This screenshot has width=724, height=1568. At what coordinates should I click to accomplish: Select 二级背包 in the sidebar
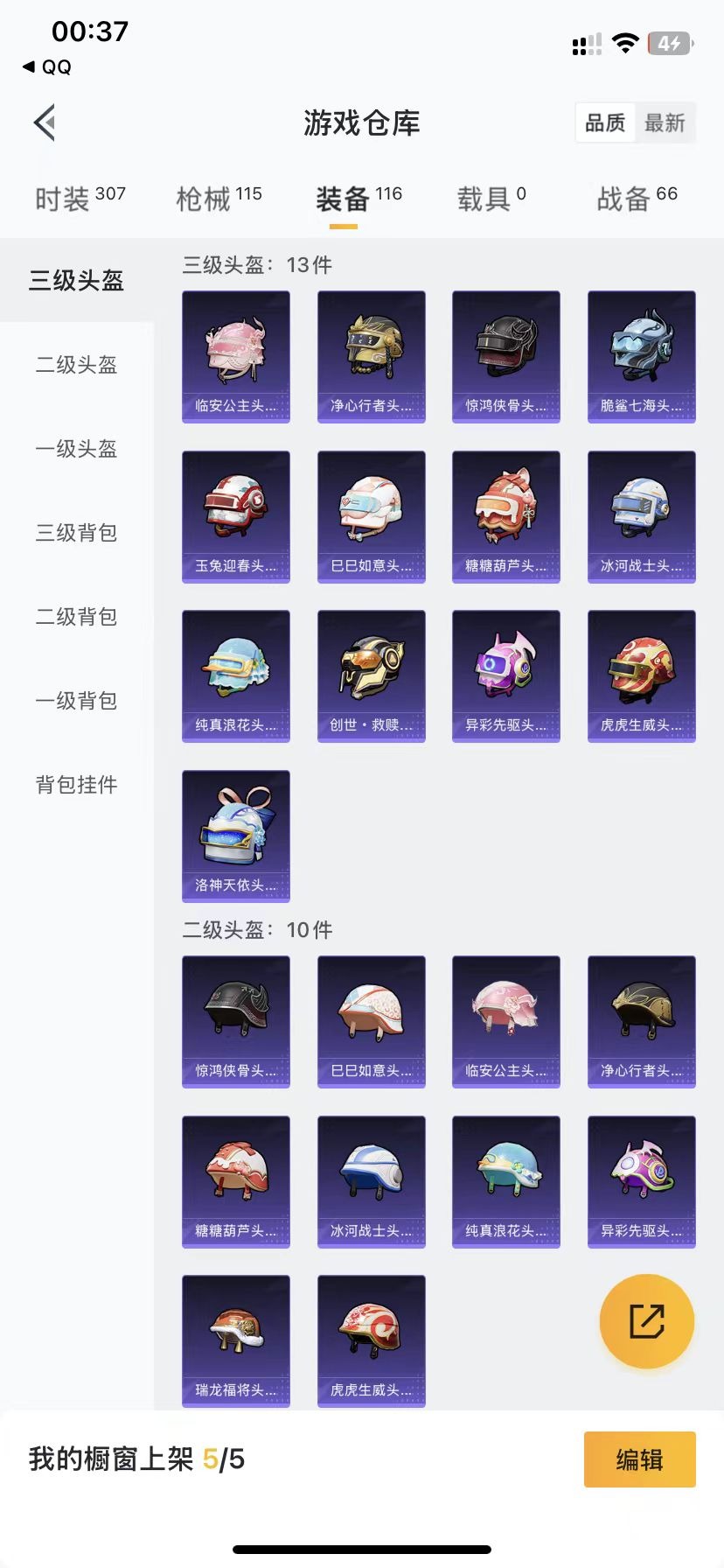[x=76, y=617]
